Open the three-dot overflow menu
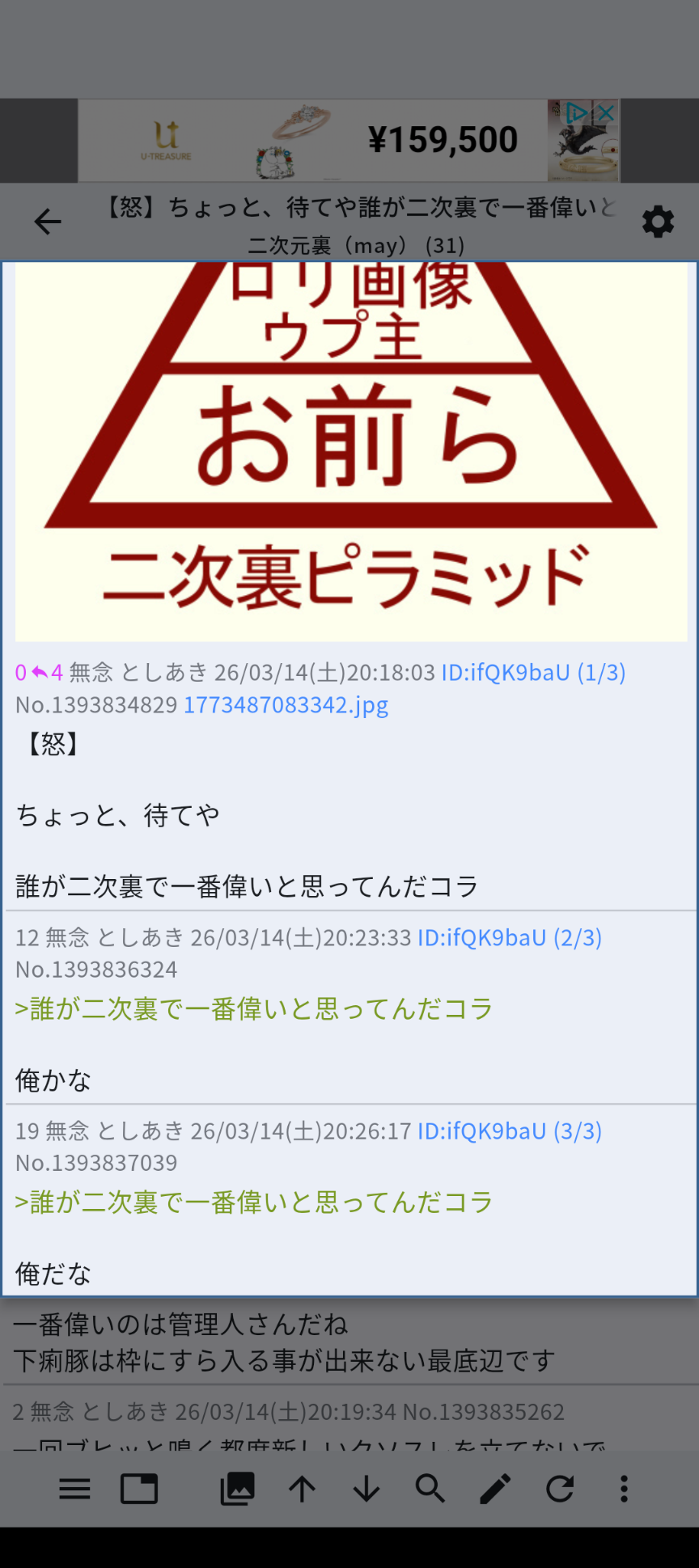This screenshot has width=699, height=1568. tap(624, 1489)
